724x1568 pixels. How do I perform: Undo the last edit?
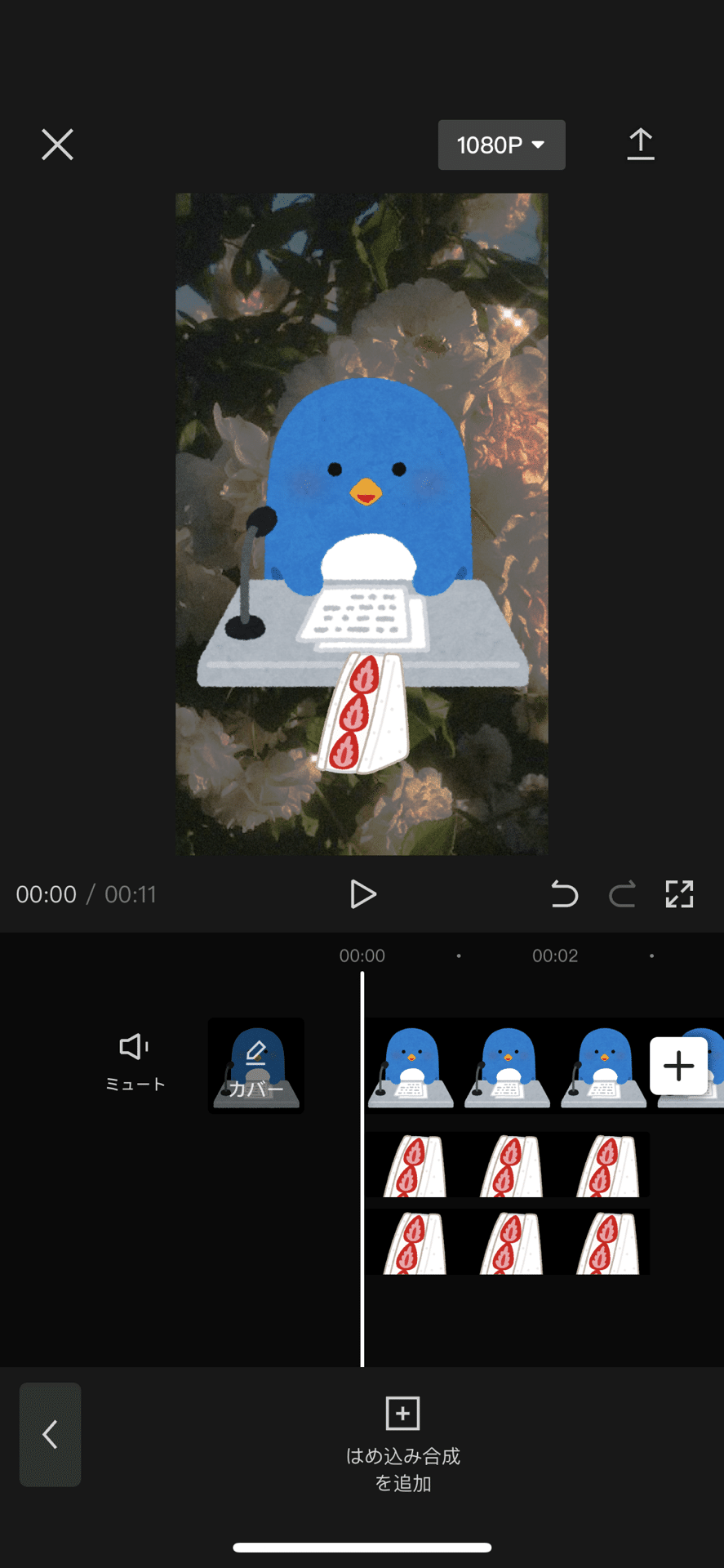(x=564, y=894)
